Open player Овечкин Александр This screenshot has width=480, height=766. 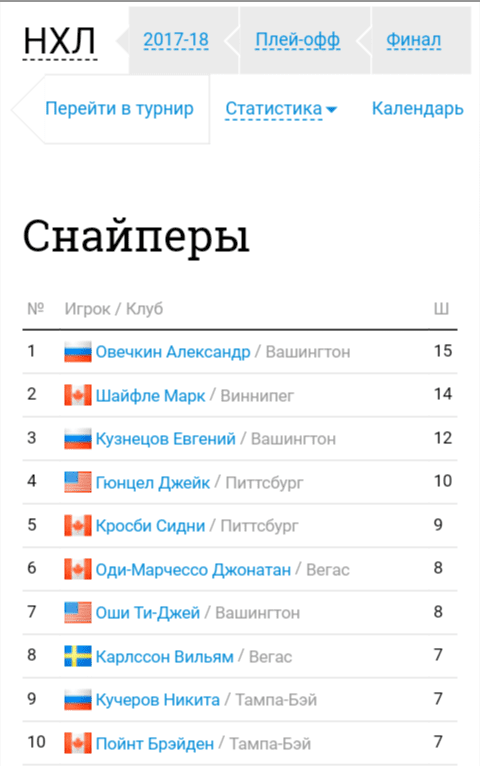(173, 352)
